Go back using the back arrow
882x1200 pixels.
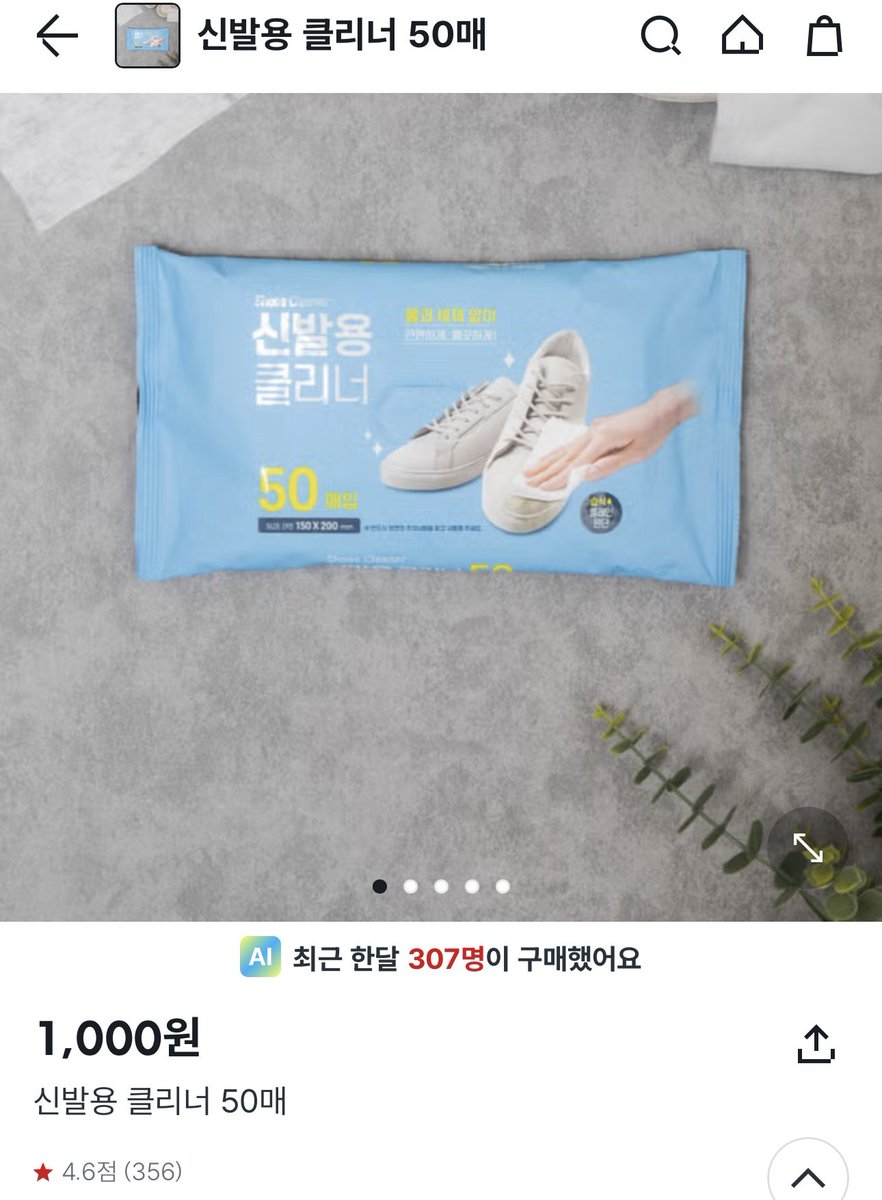(56, 37)
